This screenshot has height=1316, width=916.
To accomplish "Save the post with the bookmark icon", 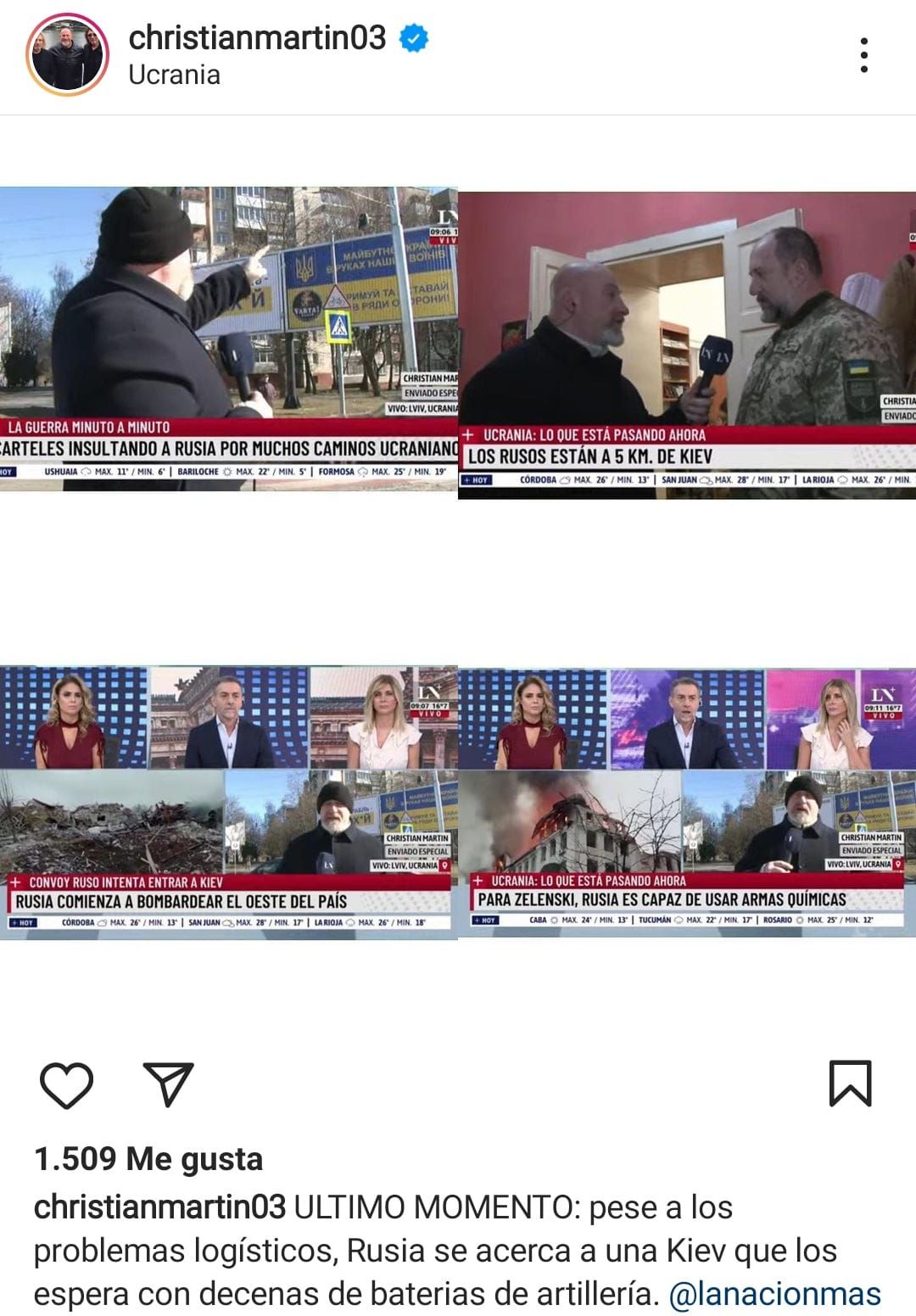I will point(849,1084).
